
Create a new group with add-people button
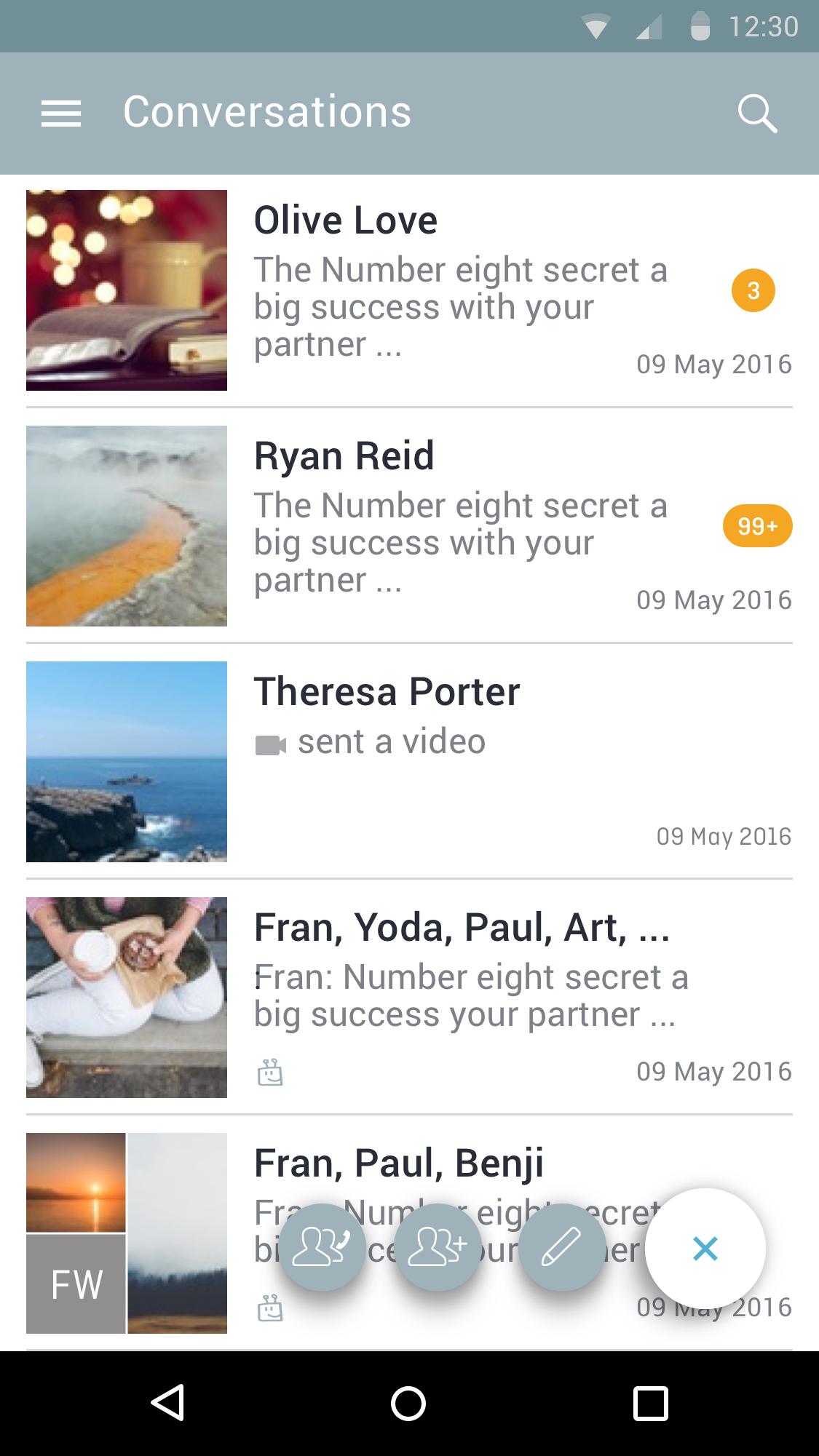[438, 1247]
